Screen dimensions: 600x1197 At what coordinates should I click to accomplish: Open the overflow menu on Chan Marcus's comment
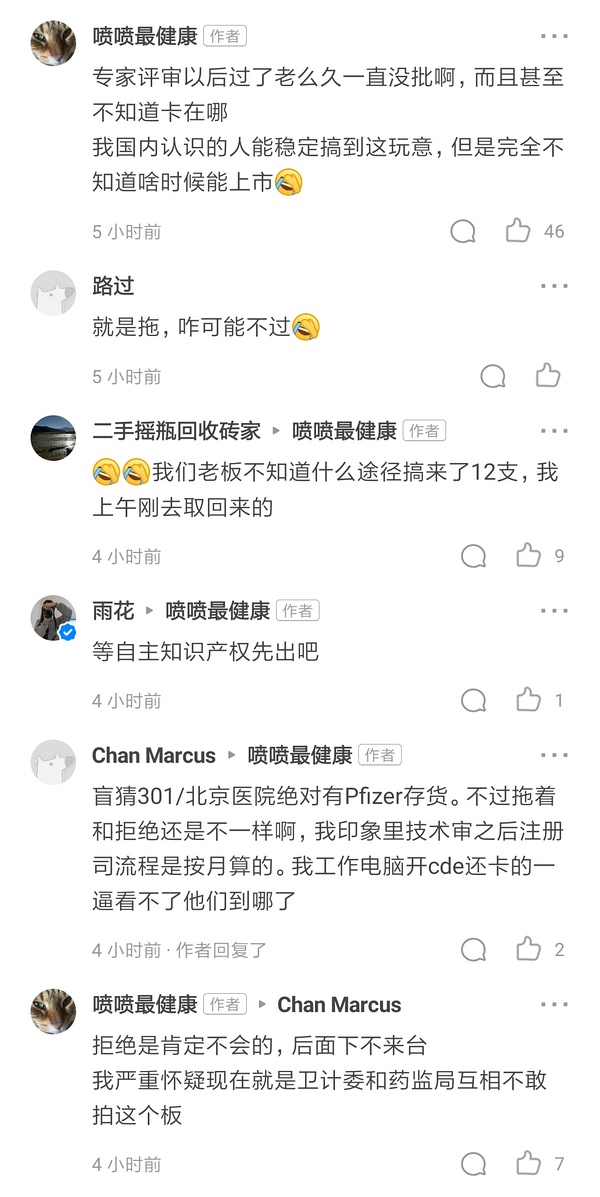point(553,755)
